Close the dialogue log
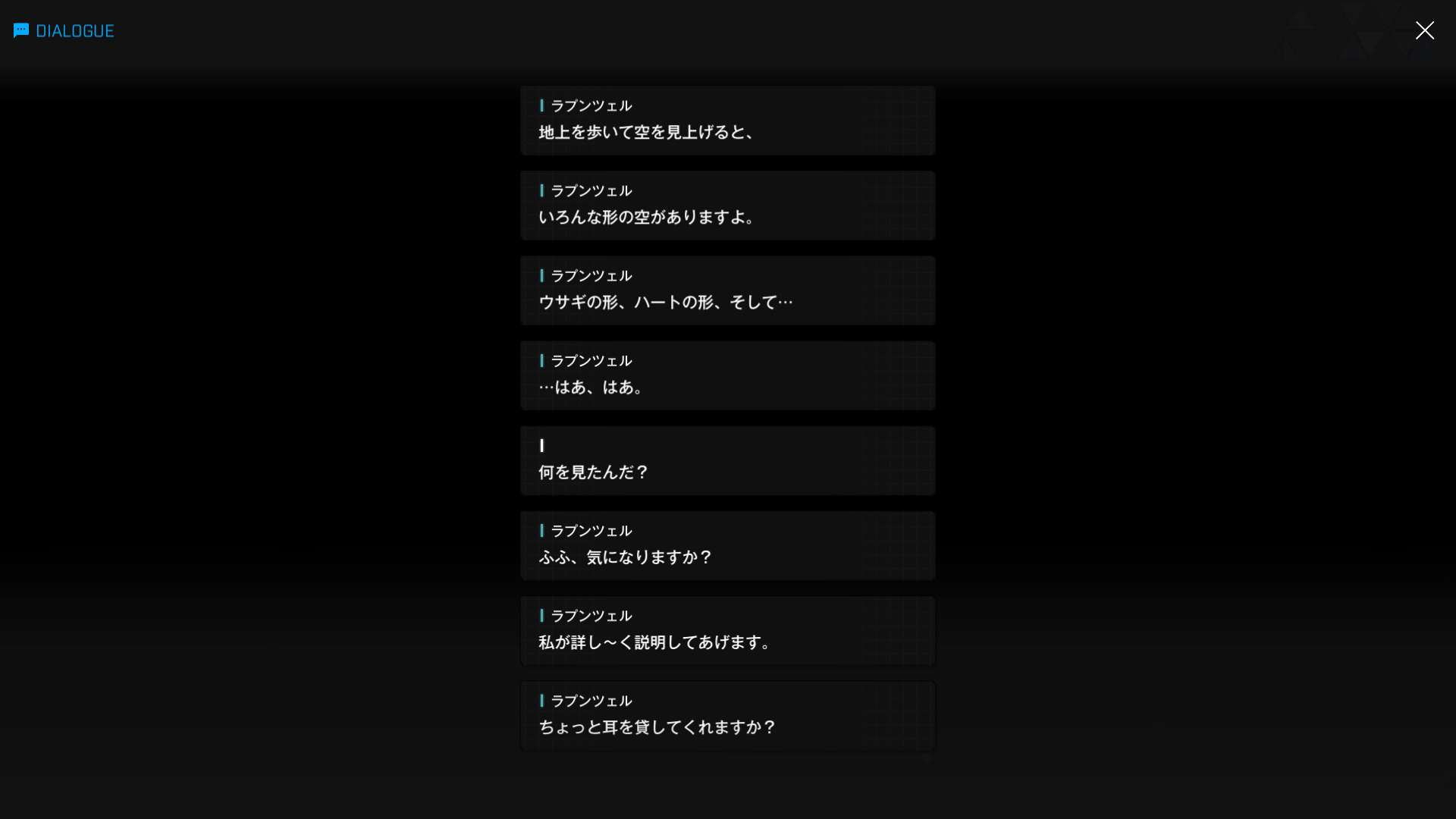 (x=1424, y=30)
